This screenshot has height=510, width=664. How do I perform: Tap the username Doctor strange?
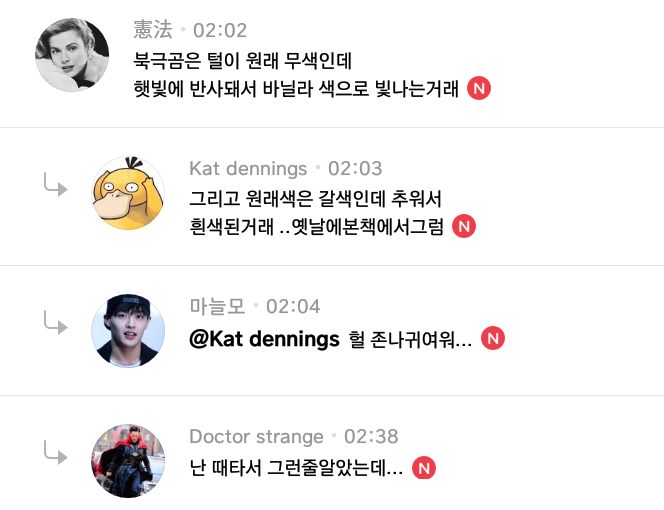(256, 436)
